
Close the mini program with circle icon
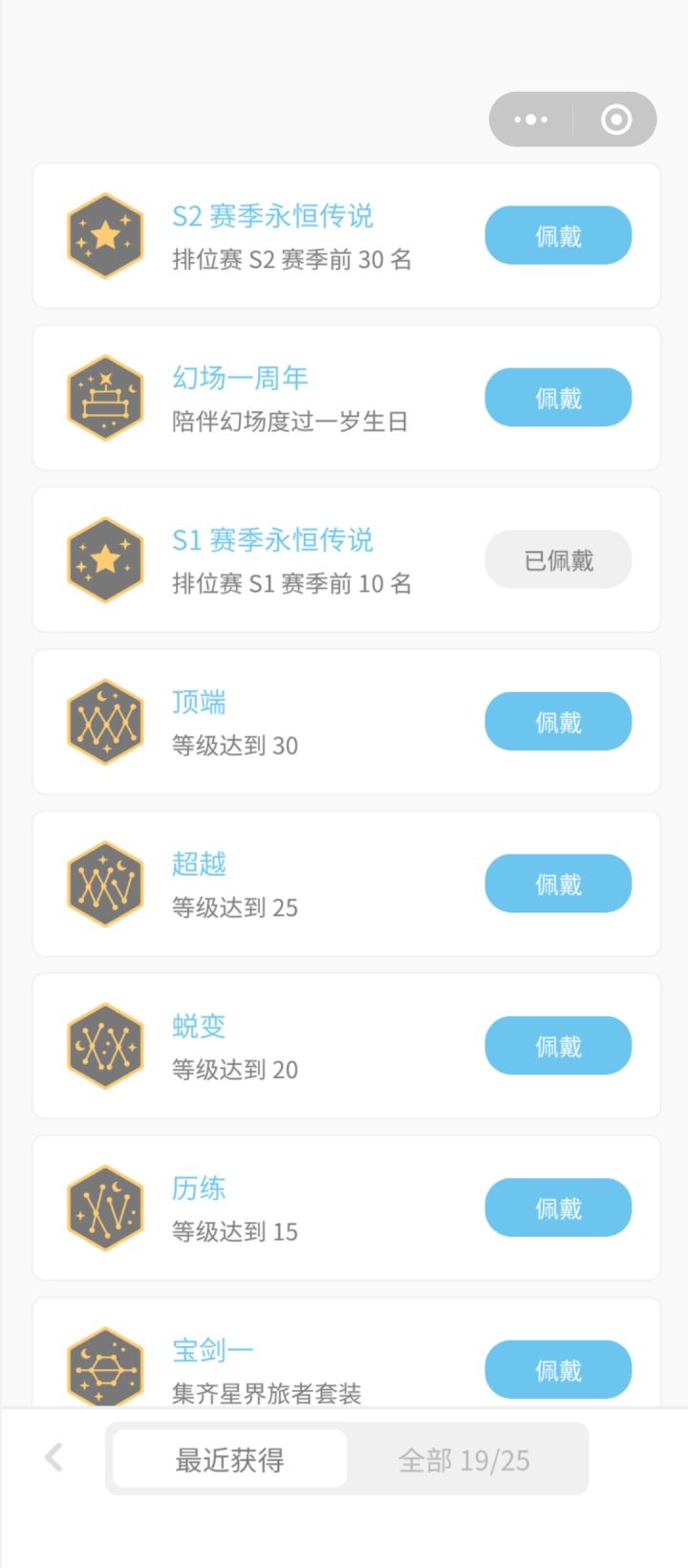point(616,120)
